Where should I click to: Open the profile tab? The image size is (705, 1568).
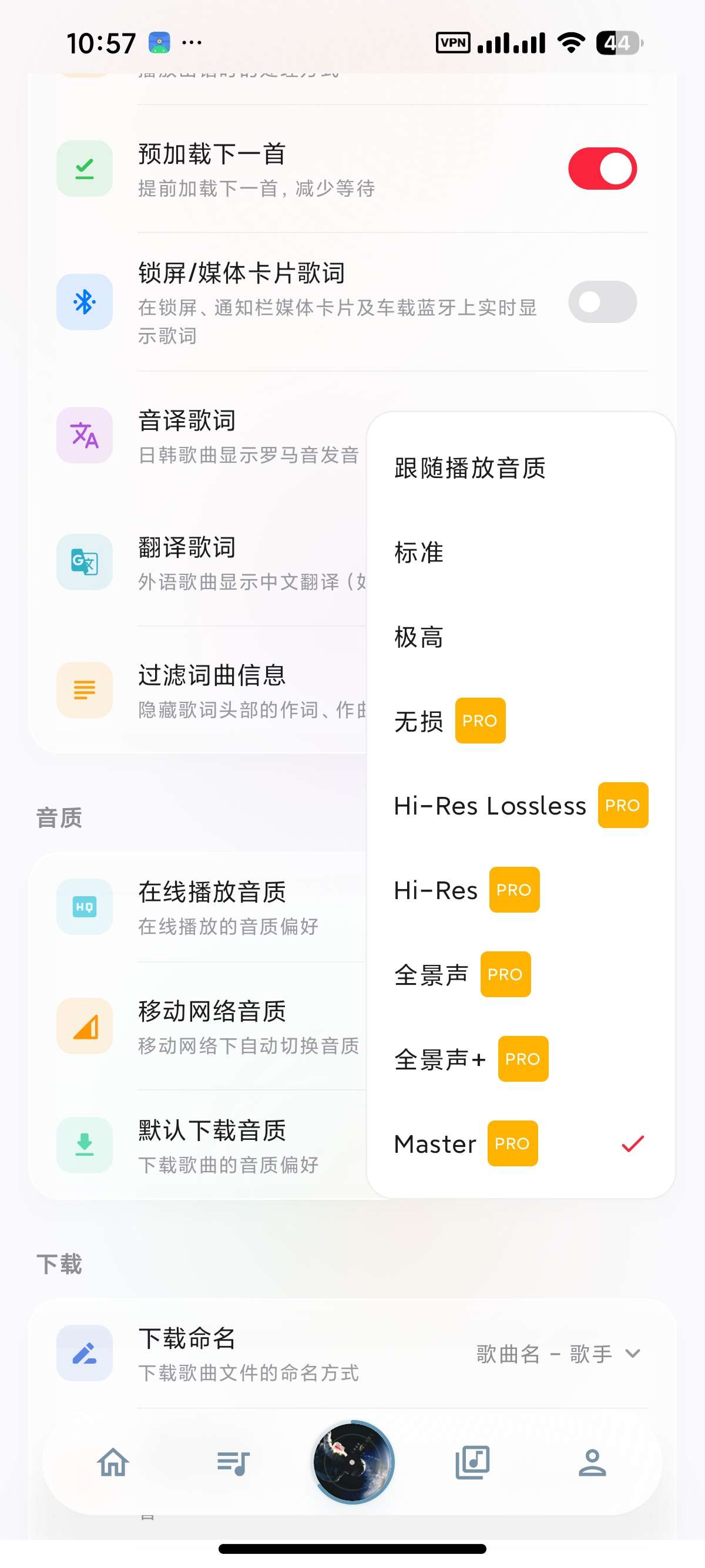click(x=592, y=1462)
